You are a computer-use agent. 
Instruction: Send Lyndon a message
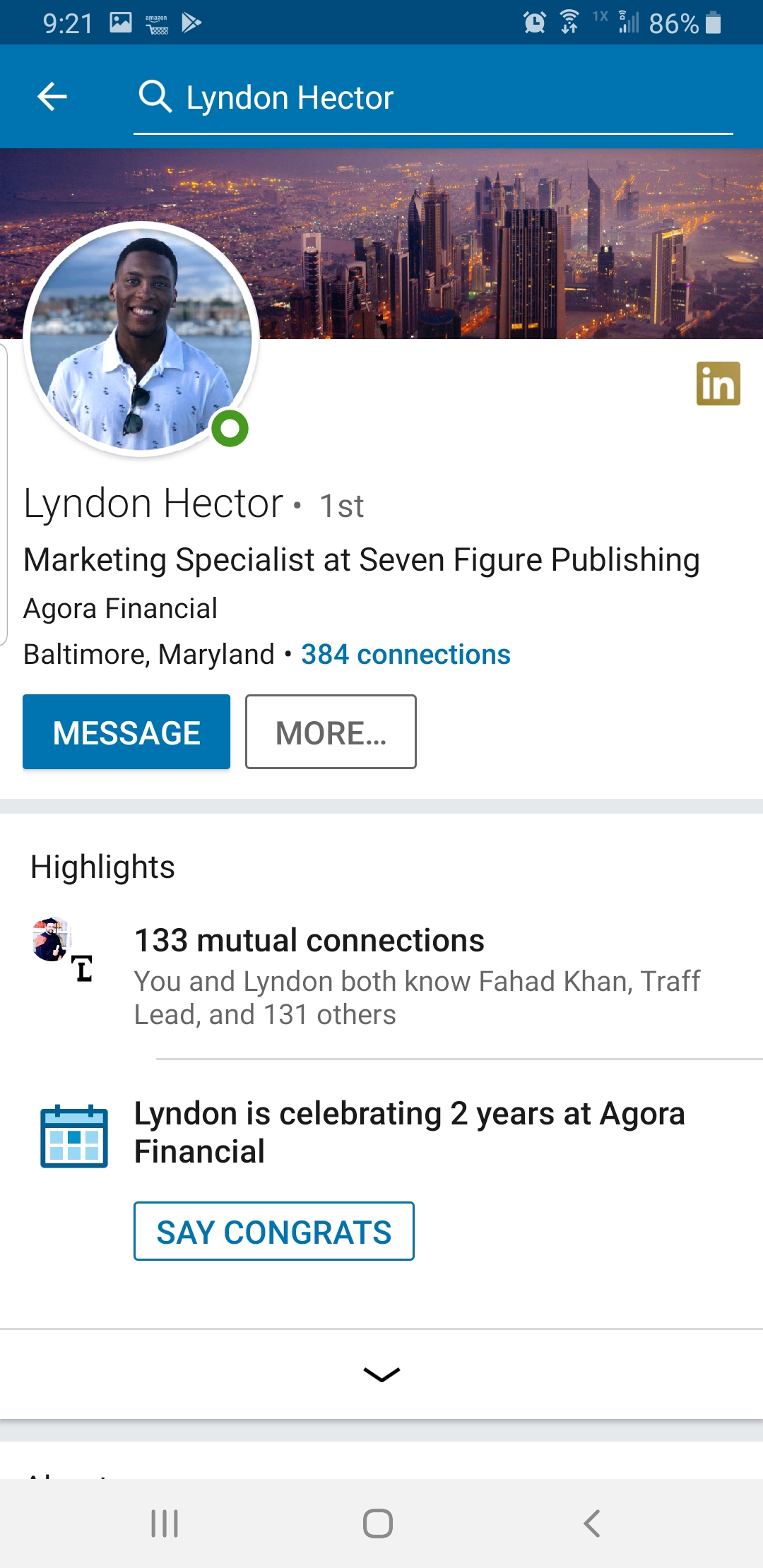[x=126, y=732]
